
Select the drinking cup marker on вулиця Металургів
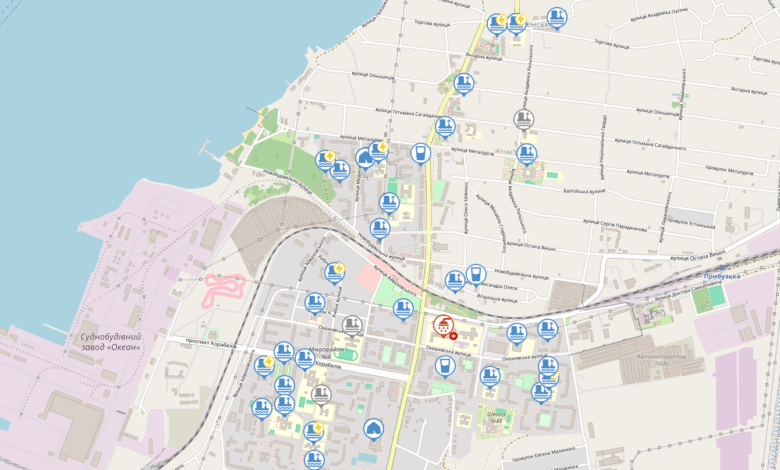coord(420,153)
